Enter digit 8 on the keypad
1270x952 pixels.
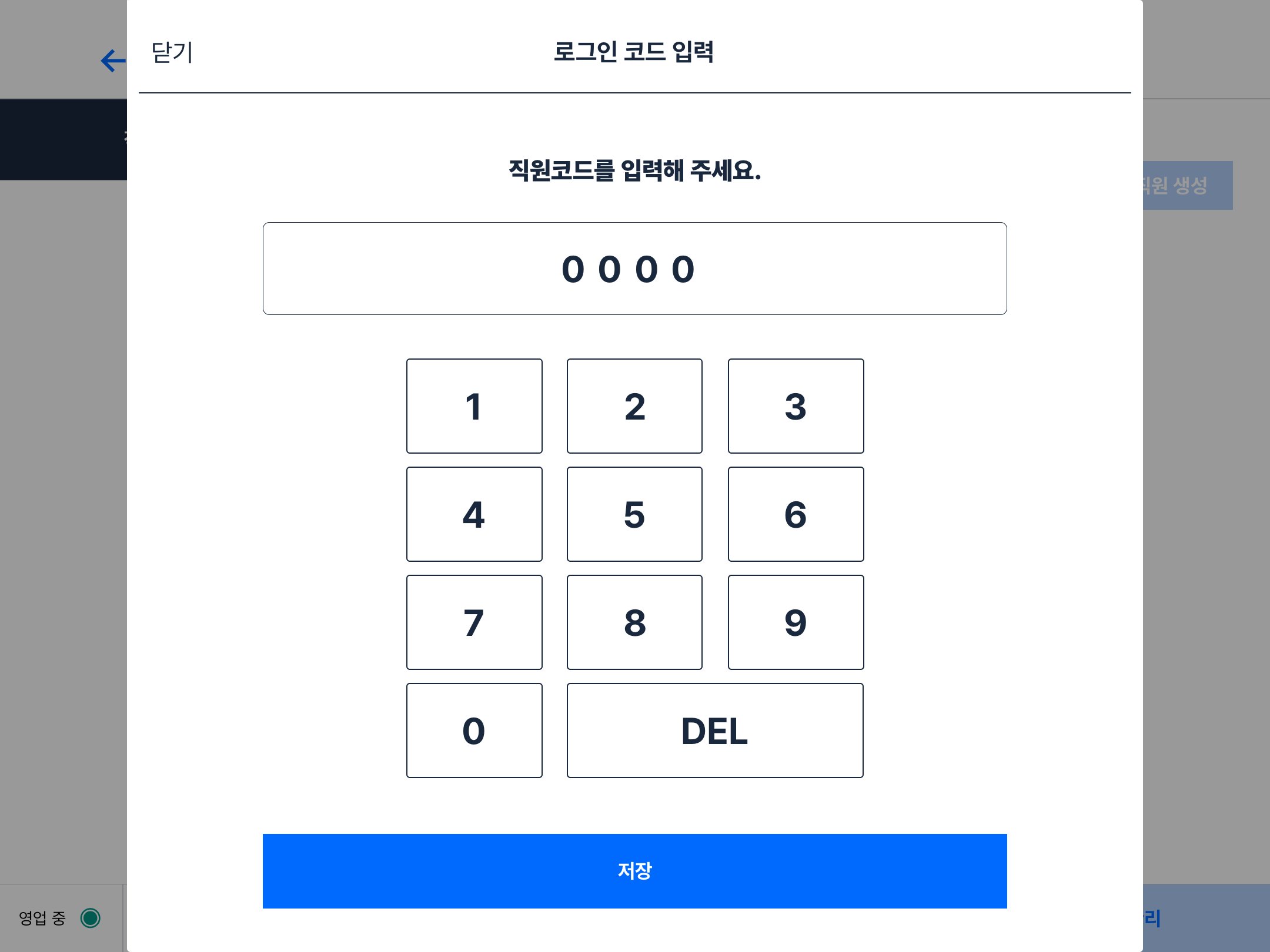click(x=634, y=622)
